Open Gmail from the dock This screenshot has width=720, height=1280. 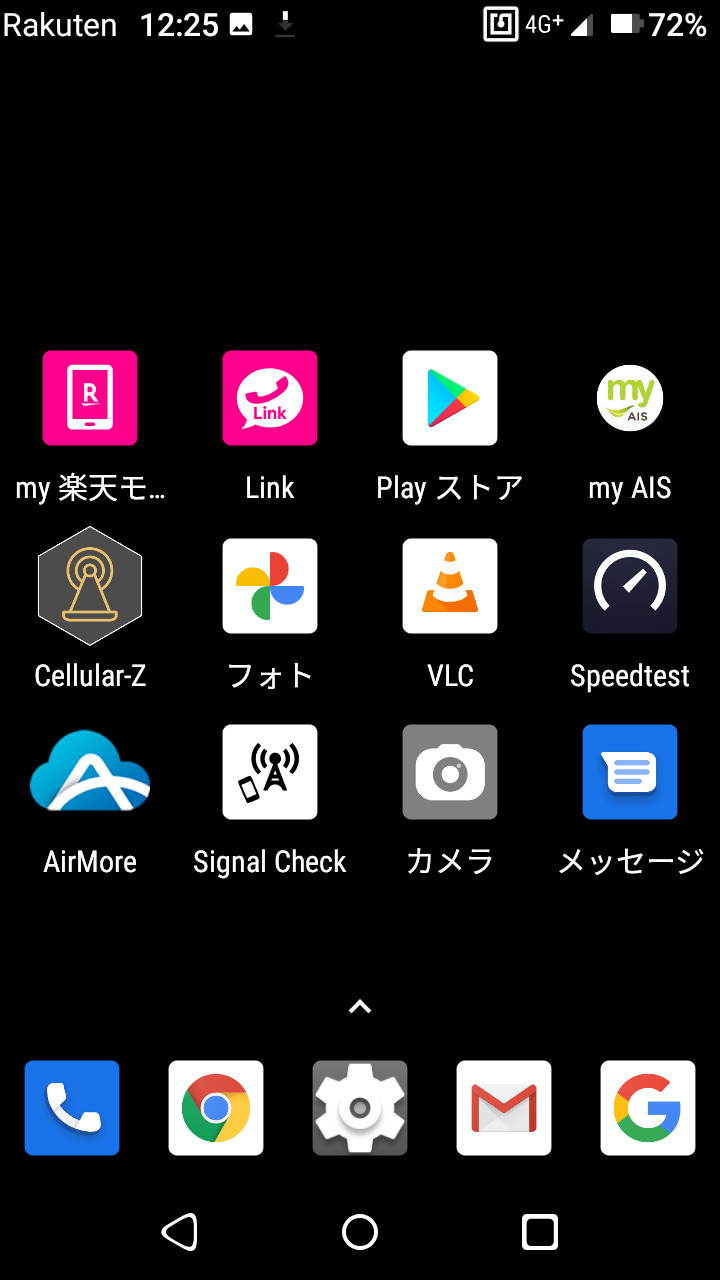tap(504, 1108)
